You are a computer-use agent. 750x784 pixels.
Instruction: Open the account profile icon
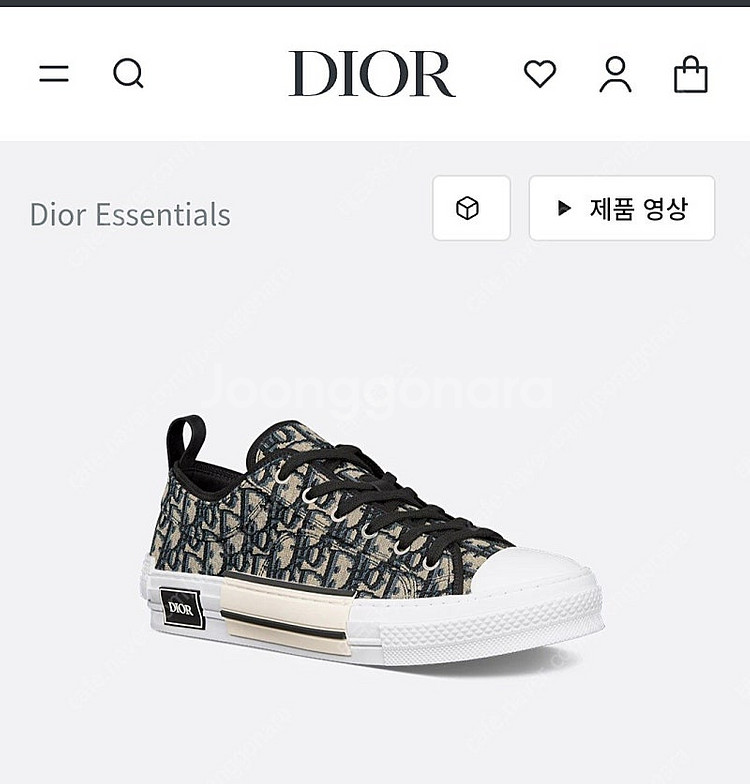coord(615,74)
